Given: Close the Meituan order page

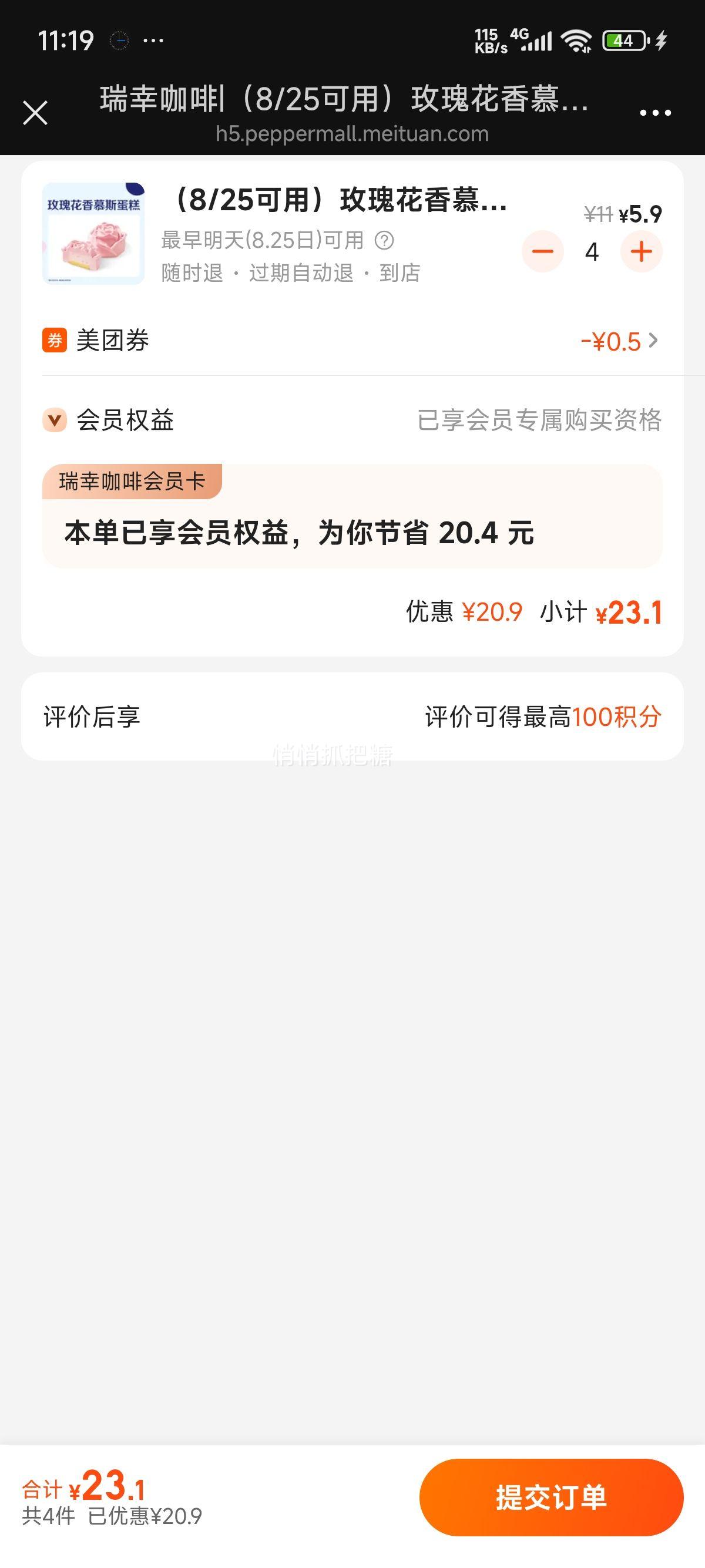Looking at the screenshot, I should point(35,113).
